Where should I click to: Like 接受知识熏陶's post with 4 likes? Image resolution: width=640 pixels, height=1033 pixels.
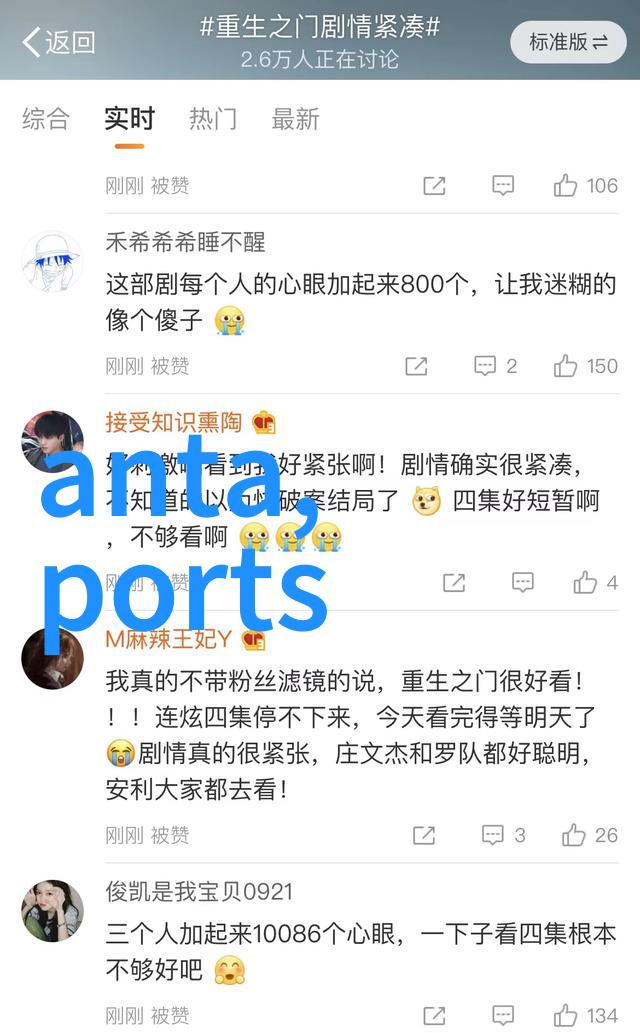[x=595, y=582]
